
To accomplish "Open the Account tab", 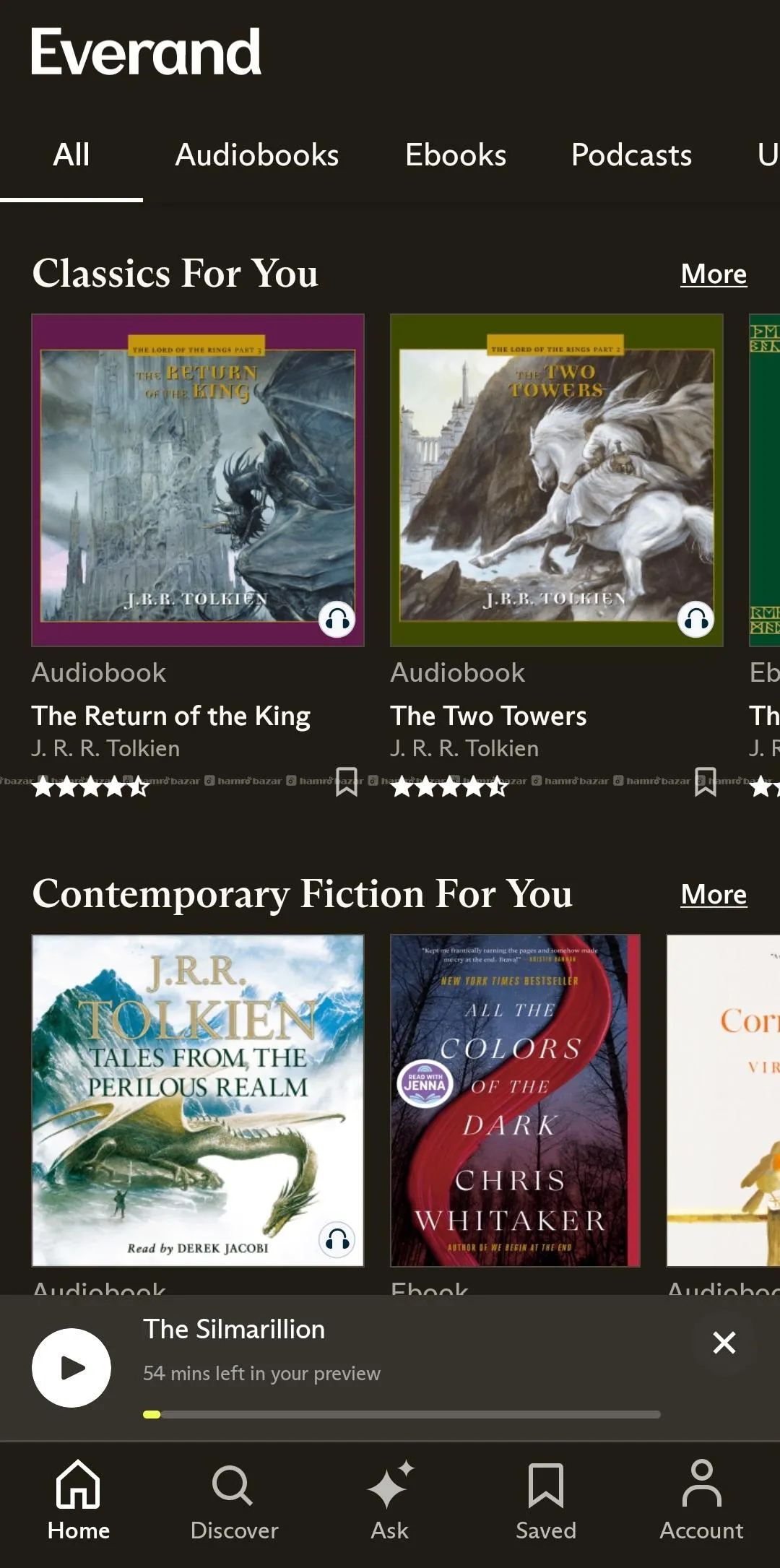I will click(701, 1501).
